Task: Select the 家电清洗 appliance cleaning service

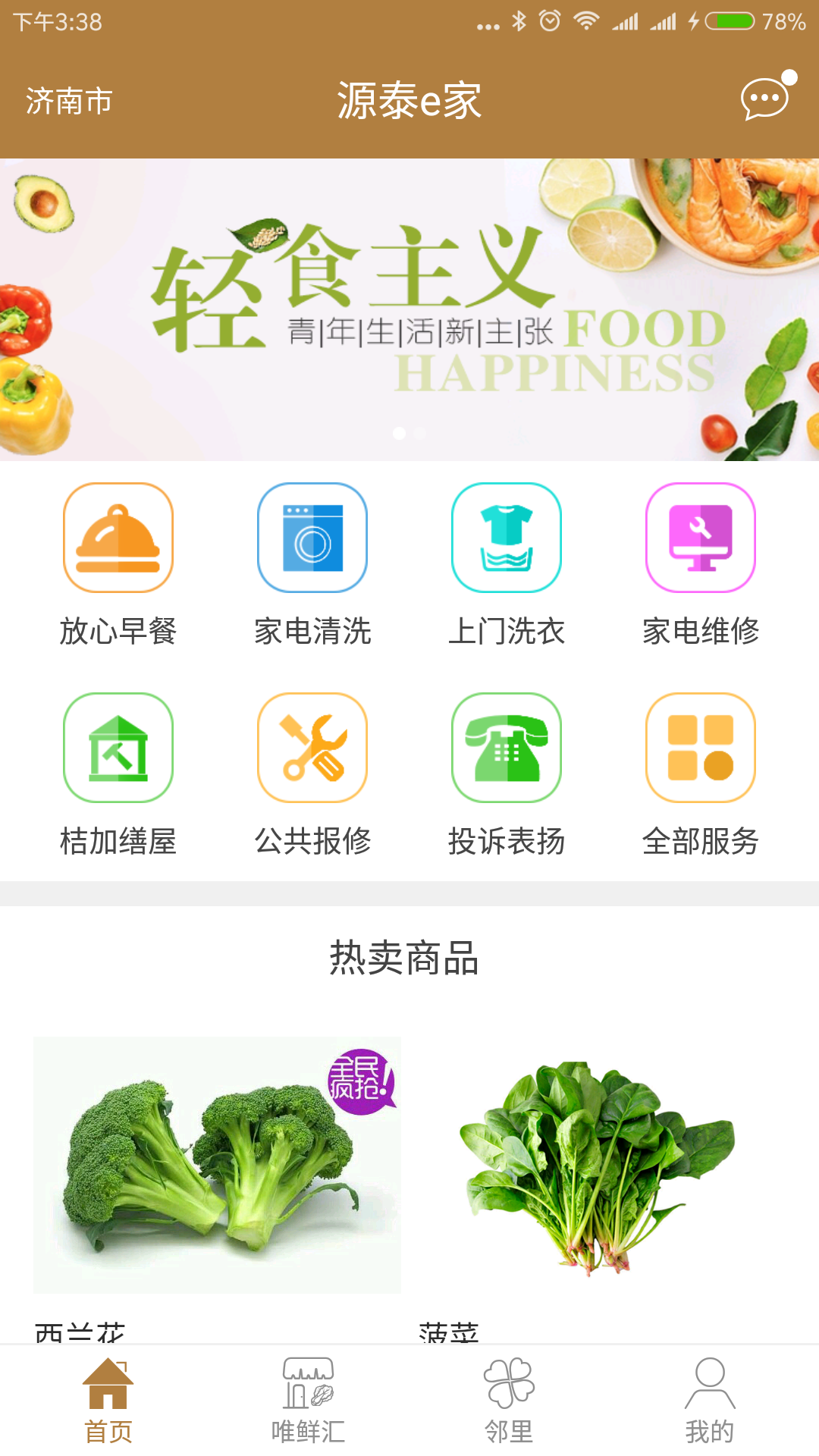Action: 312,565
